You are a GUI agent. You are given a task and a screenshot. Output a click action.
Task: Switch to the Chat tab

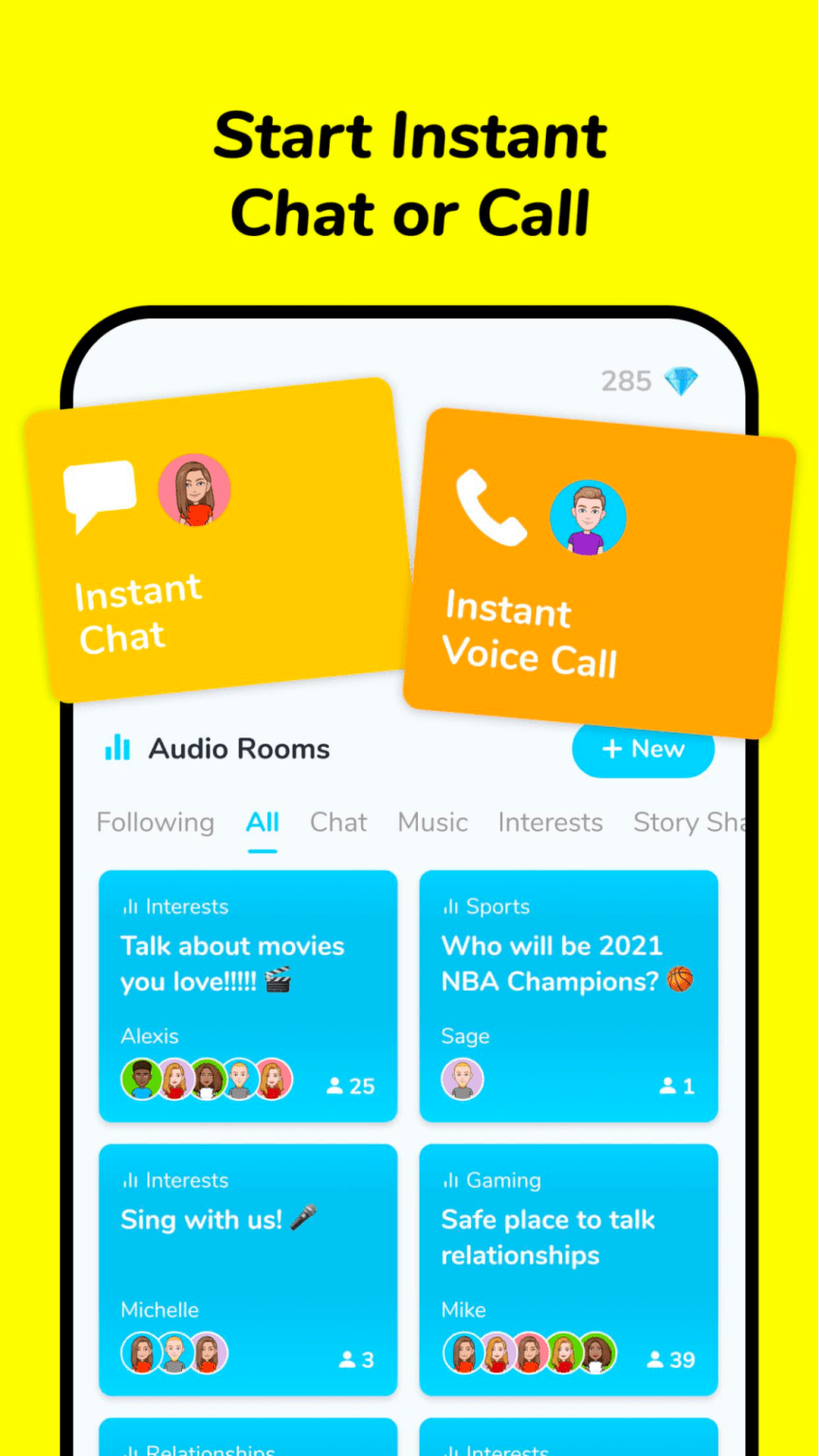tap(338, 822)
